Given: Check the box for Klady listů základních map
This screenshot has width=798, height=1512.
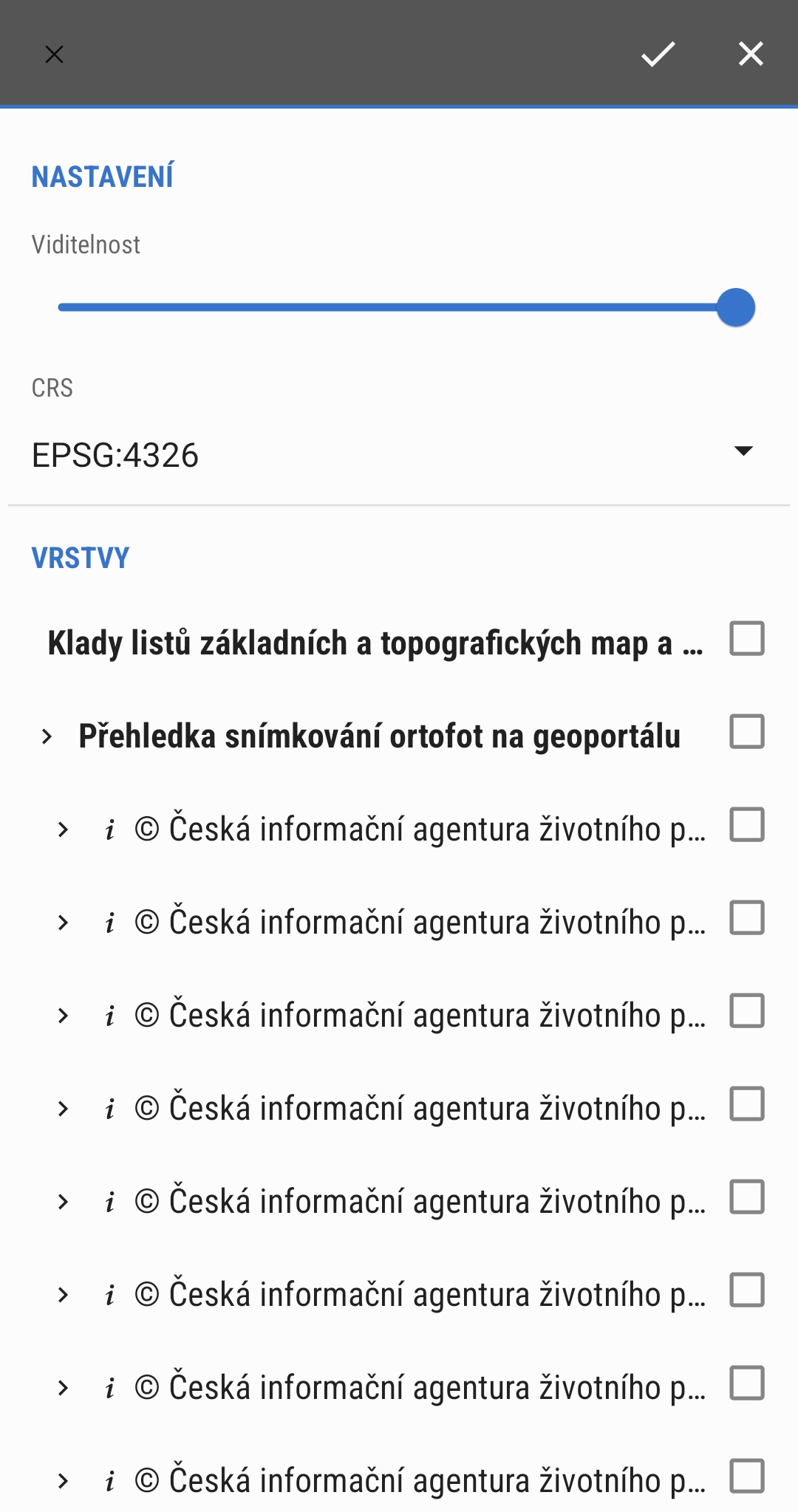Looking at the screenshot, I should [x=747, y=639].
